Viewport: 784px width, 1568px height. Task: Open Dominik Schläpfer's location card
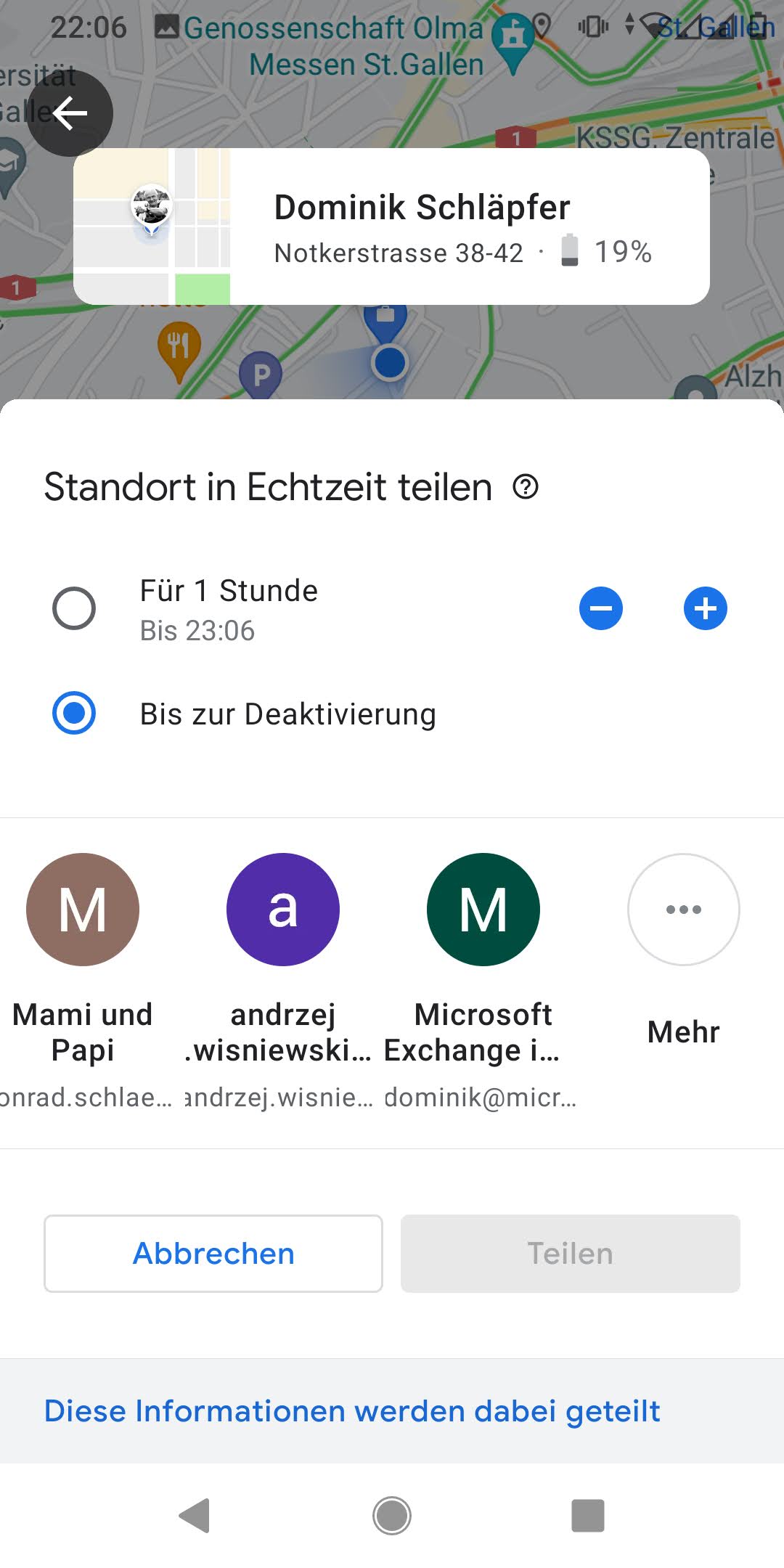(392, 226)
